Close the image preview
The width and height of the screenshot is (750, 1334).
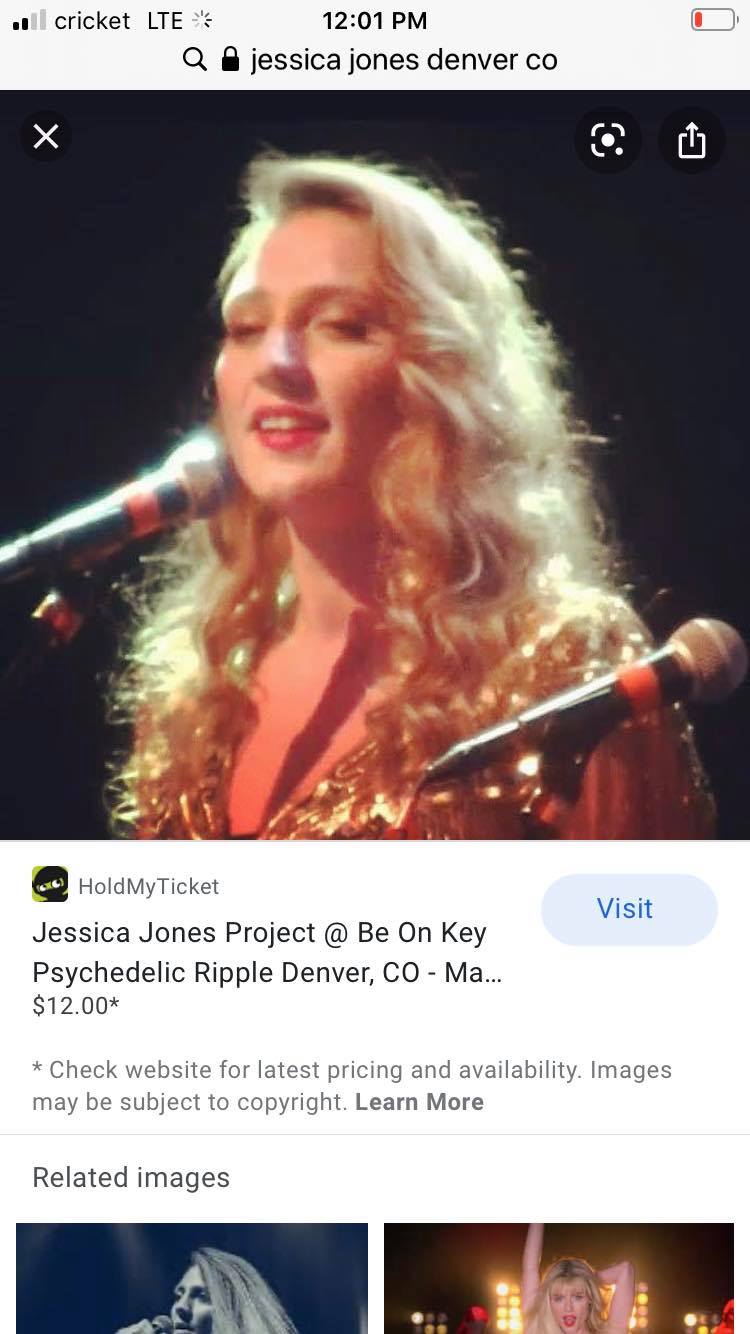(46, 137)
